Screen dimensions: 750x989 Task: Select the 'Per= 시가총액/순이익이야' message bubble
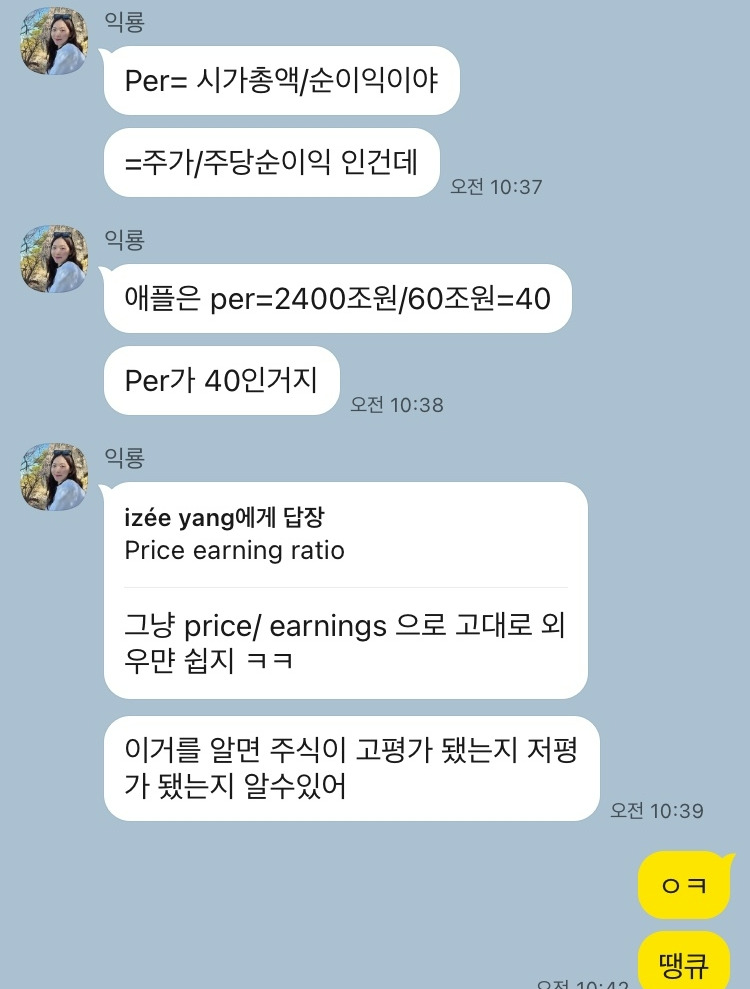coord(280,80)
